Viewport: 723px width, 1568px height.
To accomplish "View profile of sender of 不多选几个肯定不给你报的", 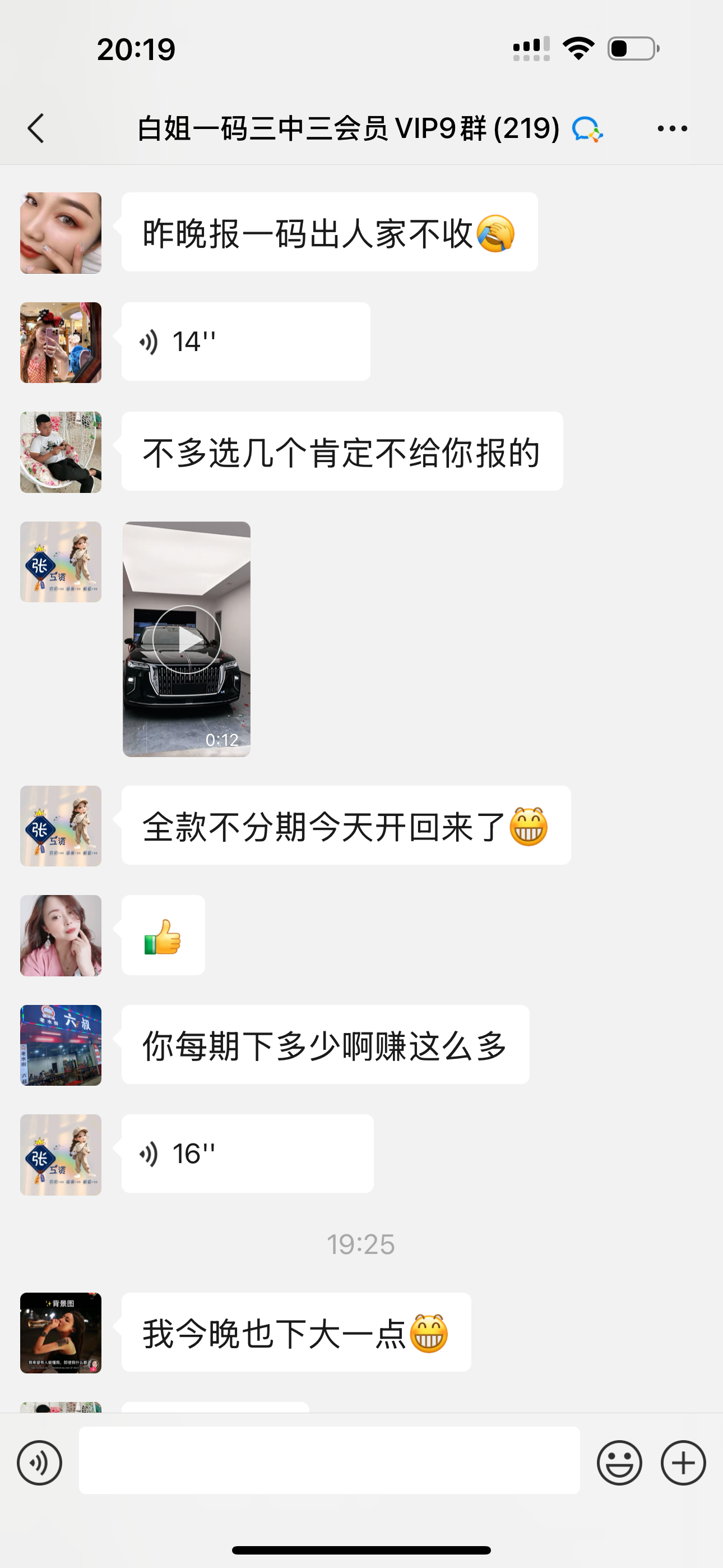I will pyautogui.click(x=61, y=452).
